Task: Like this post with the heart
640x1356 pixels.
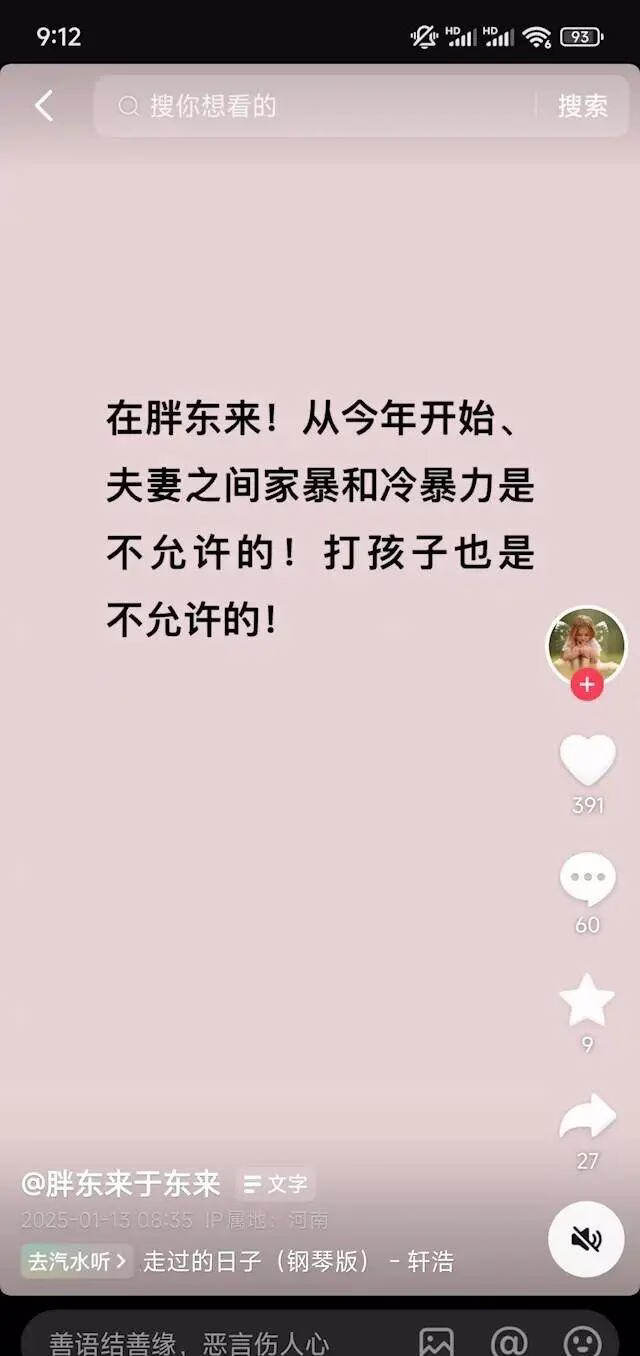Action: [587, 761]
